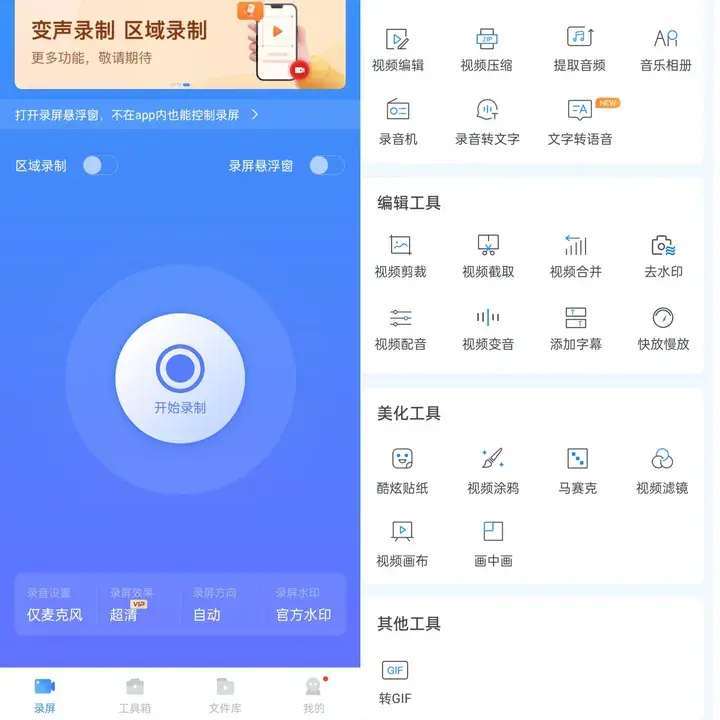Open the 视频剪裁 editor
The width and height of the screenshot is (720, 720).
tap(400, 256)
